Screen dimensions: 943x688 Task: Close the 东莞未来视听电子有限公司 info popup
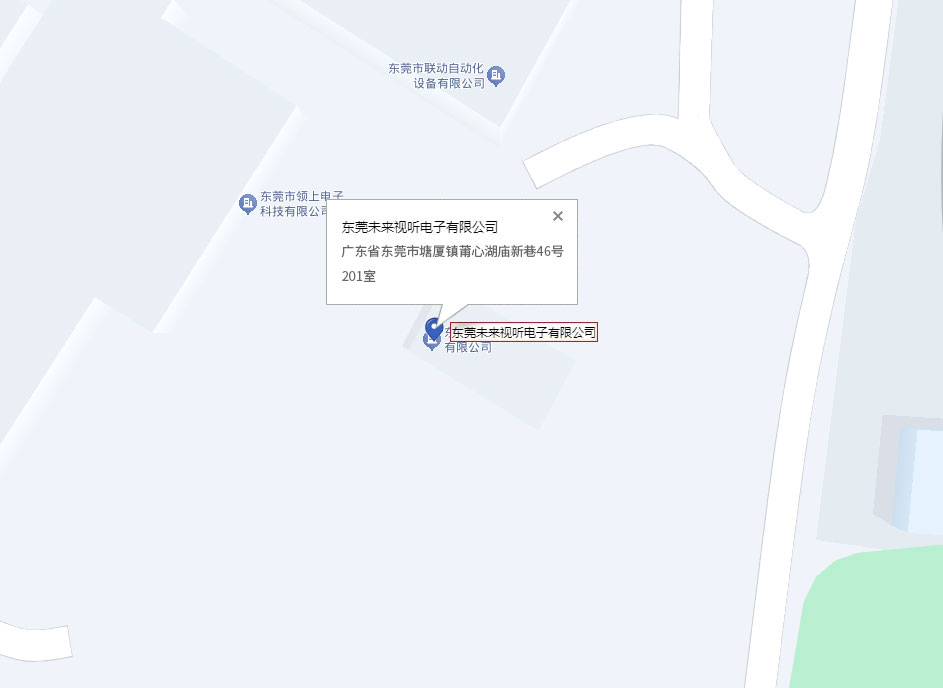tap(558, 216)
